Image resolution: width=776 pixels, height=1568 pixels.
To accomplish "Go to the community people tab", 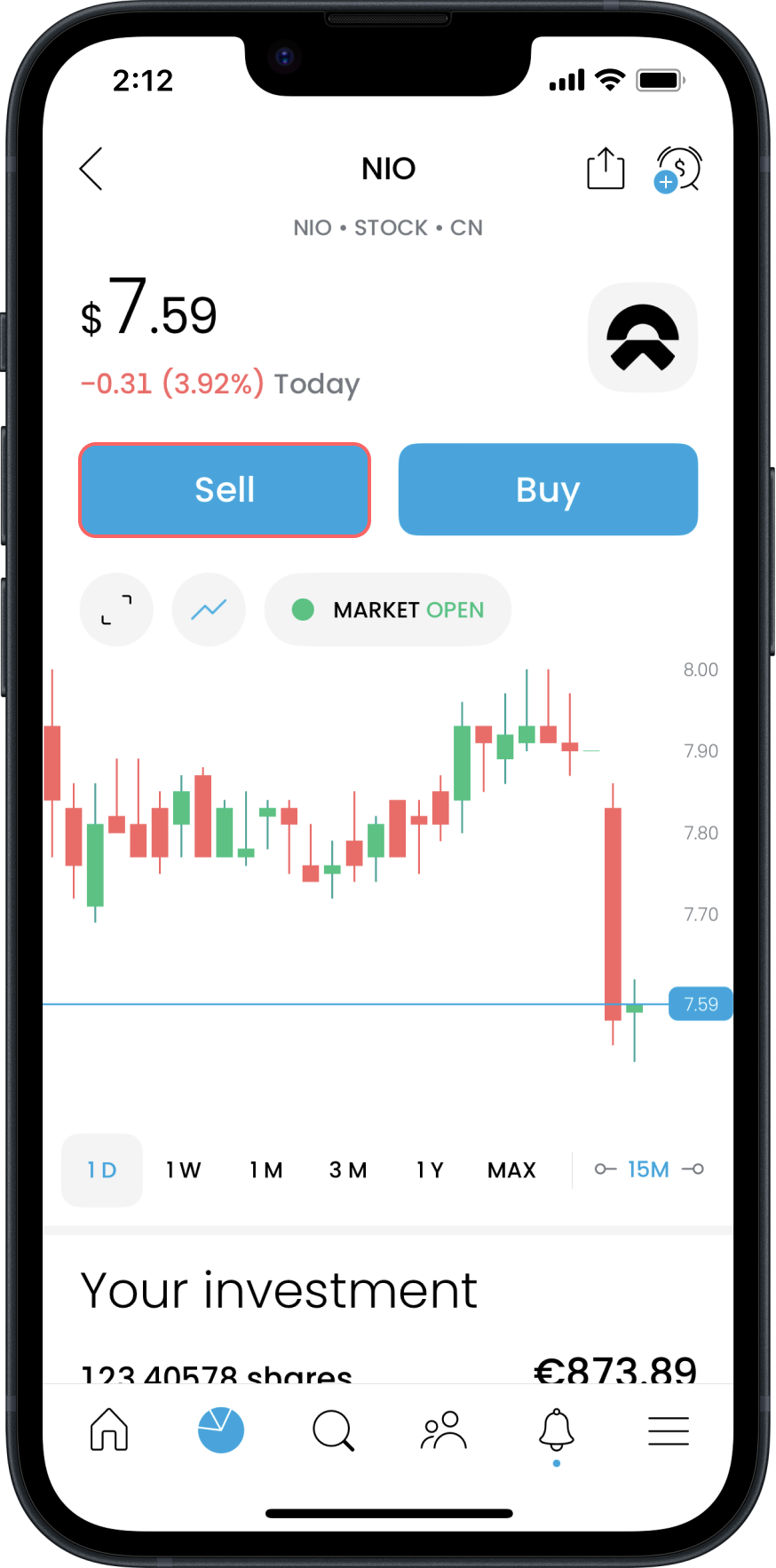I will [x=444, y=1430].
